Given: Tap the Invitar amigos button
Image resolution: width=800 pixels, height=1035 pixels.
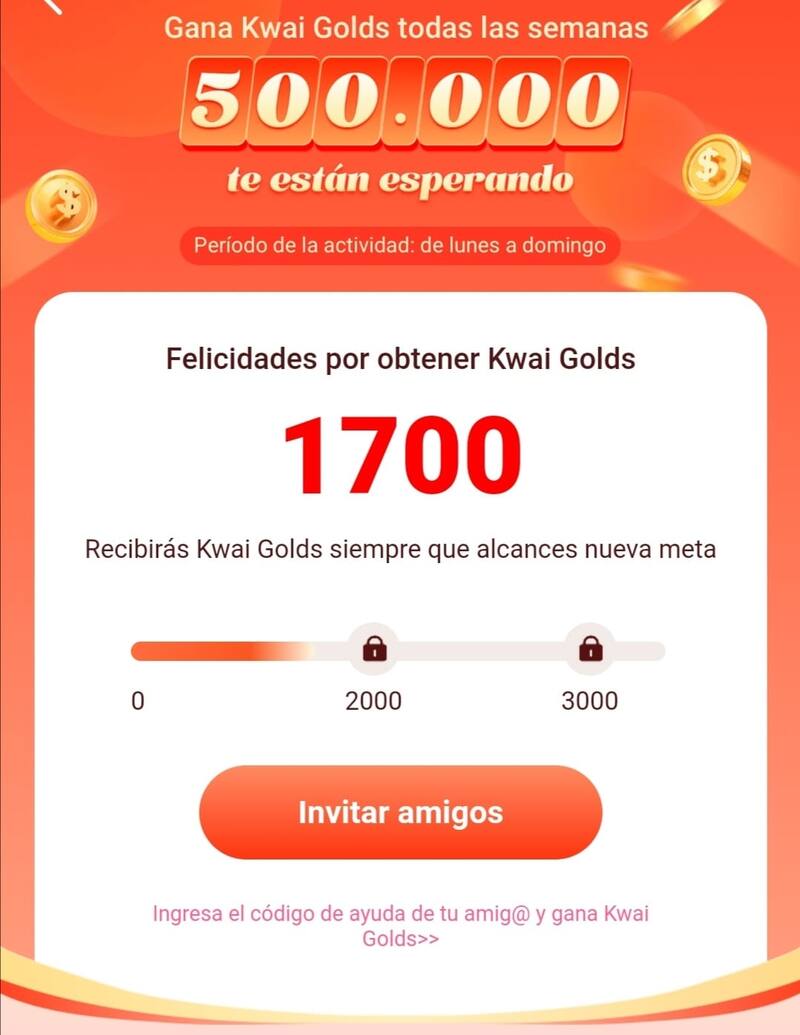Looking at the screenshot, I should (x=401, y=812).
